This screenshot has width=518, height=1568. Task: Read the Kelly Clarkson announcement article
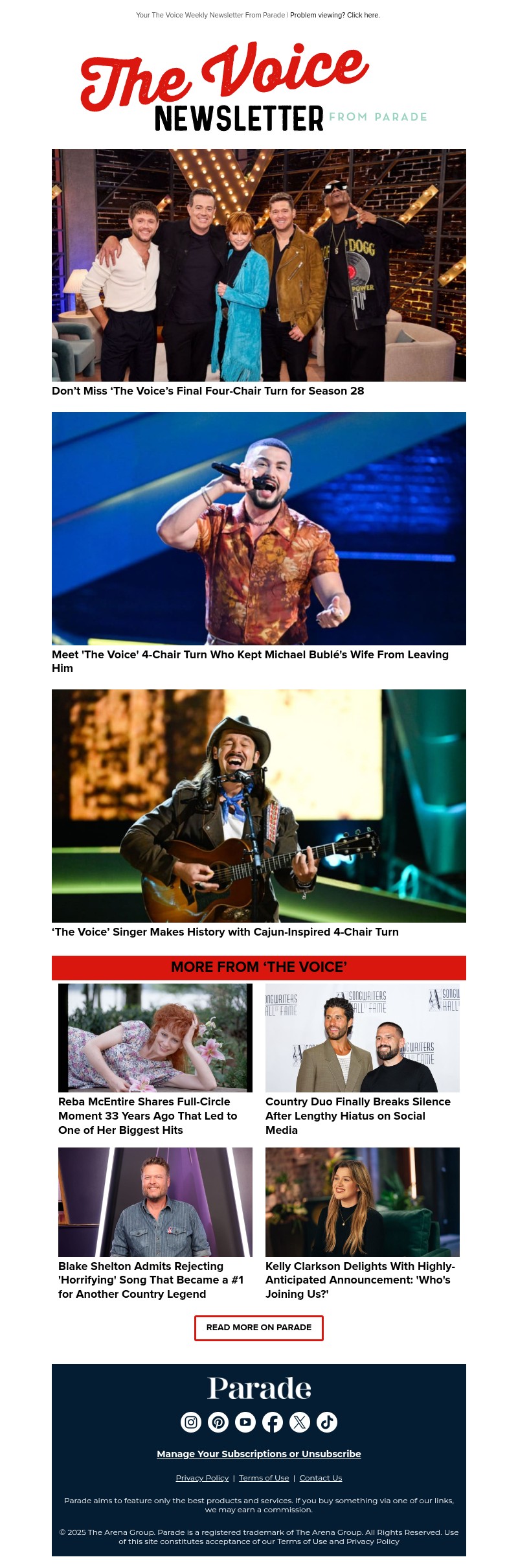click(x=360, y=1280)
